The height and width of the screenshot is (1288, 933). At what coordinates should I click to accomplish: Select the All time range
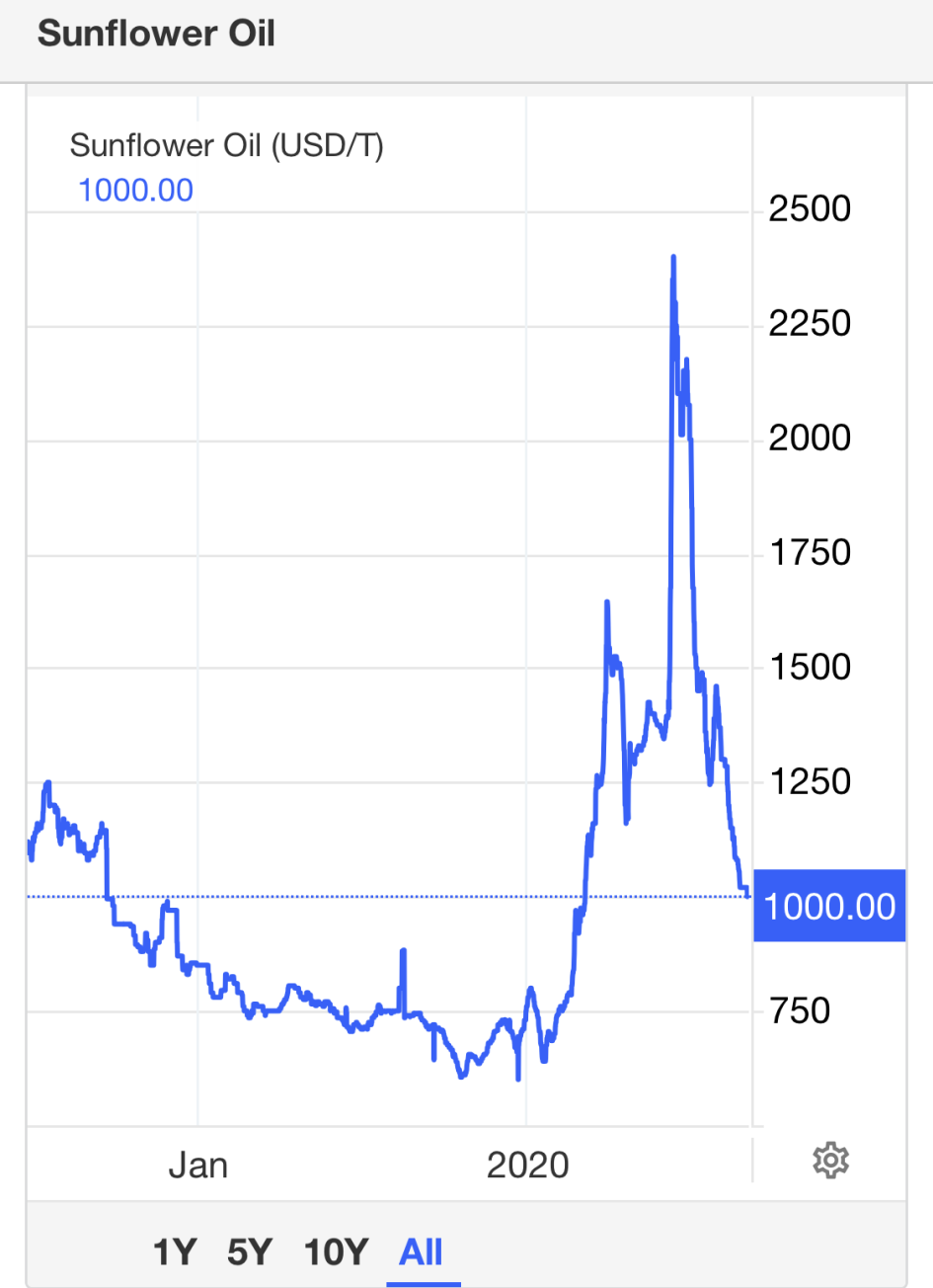pos(421,1252)
